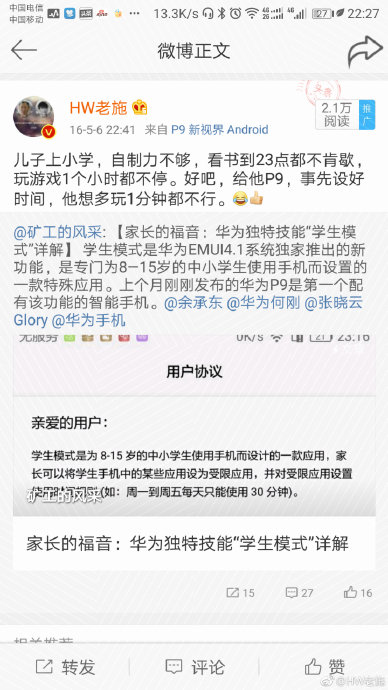Tap 赞 to like this post

click(325, 667)
